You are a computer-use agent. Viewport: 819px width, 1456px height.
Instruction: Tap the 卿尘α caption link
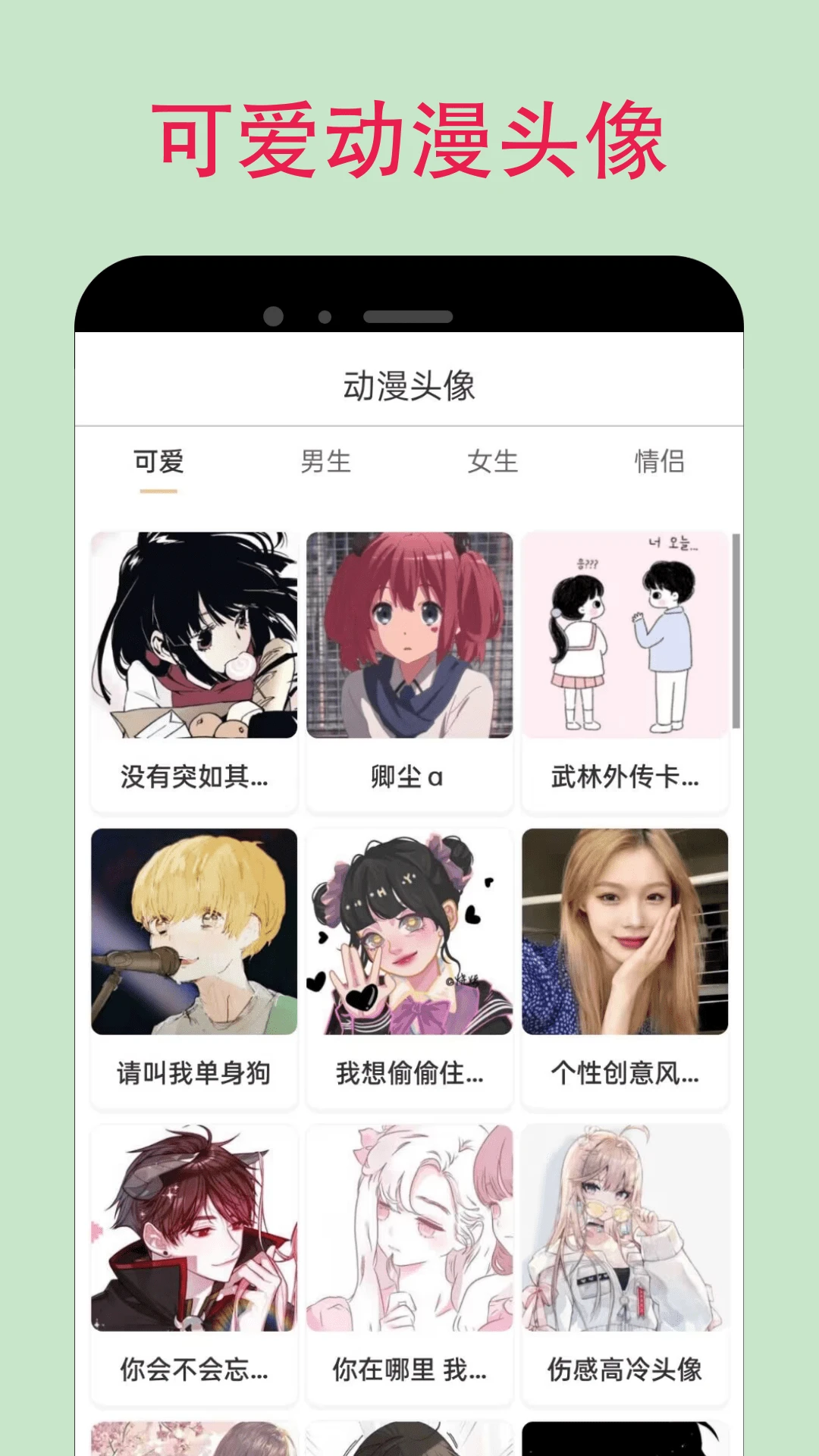pyautogui.click(x=409, y=775)
